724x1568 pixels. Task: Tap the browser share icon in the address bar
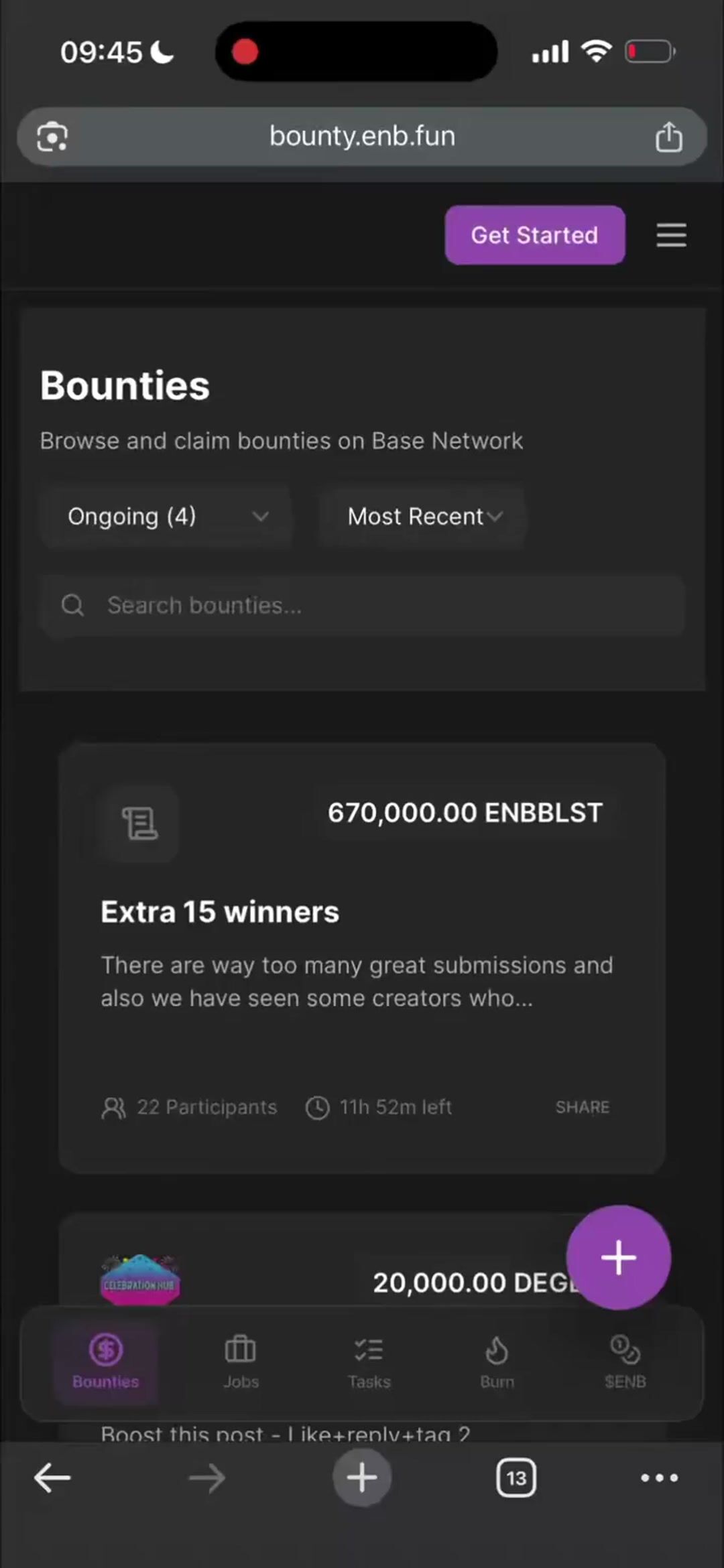[668, 137]
